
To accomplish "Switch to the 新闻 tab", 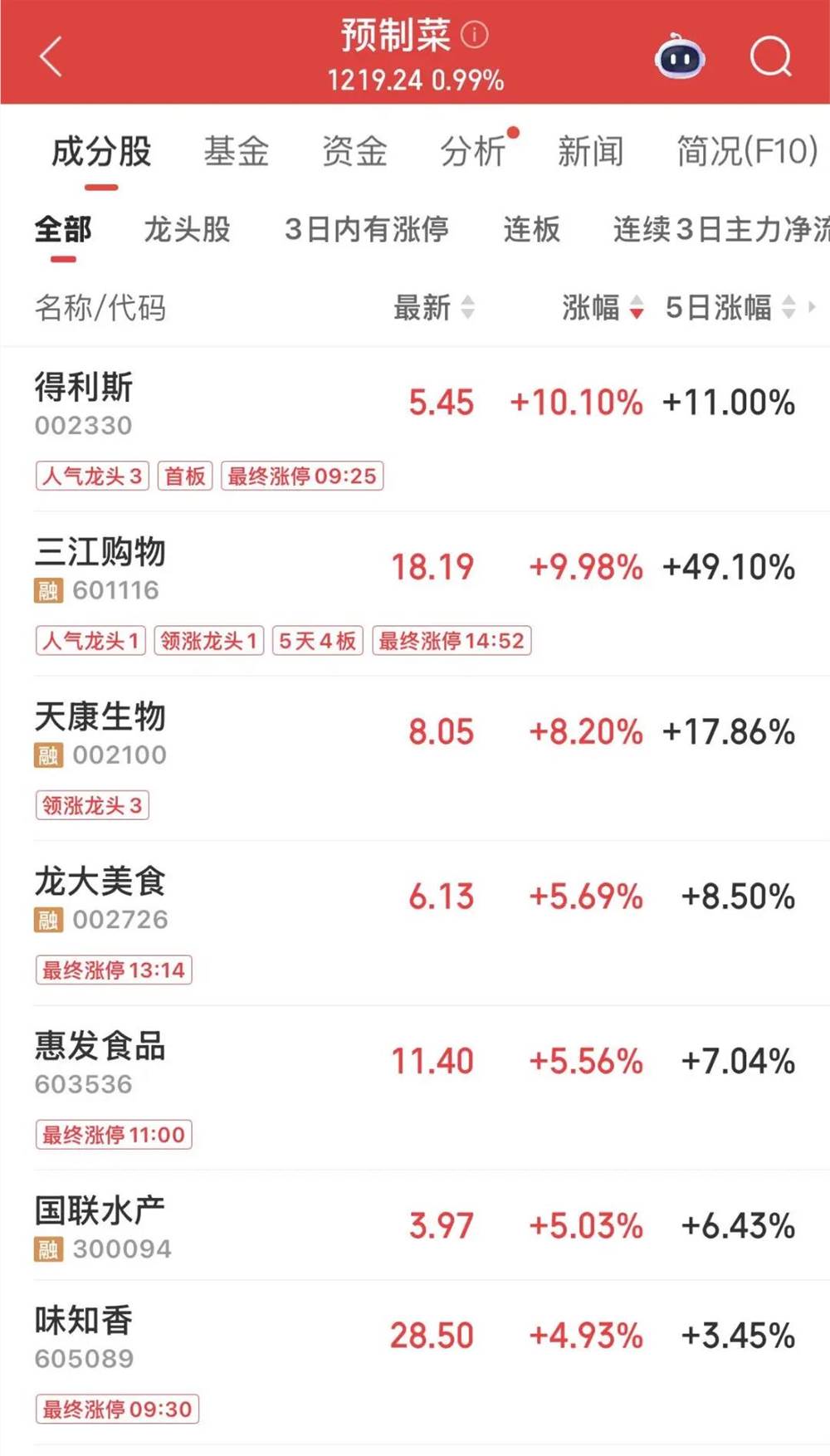I will click(591, 150).
